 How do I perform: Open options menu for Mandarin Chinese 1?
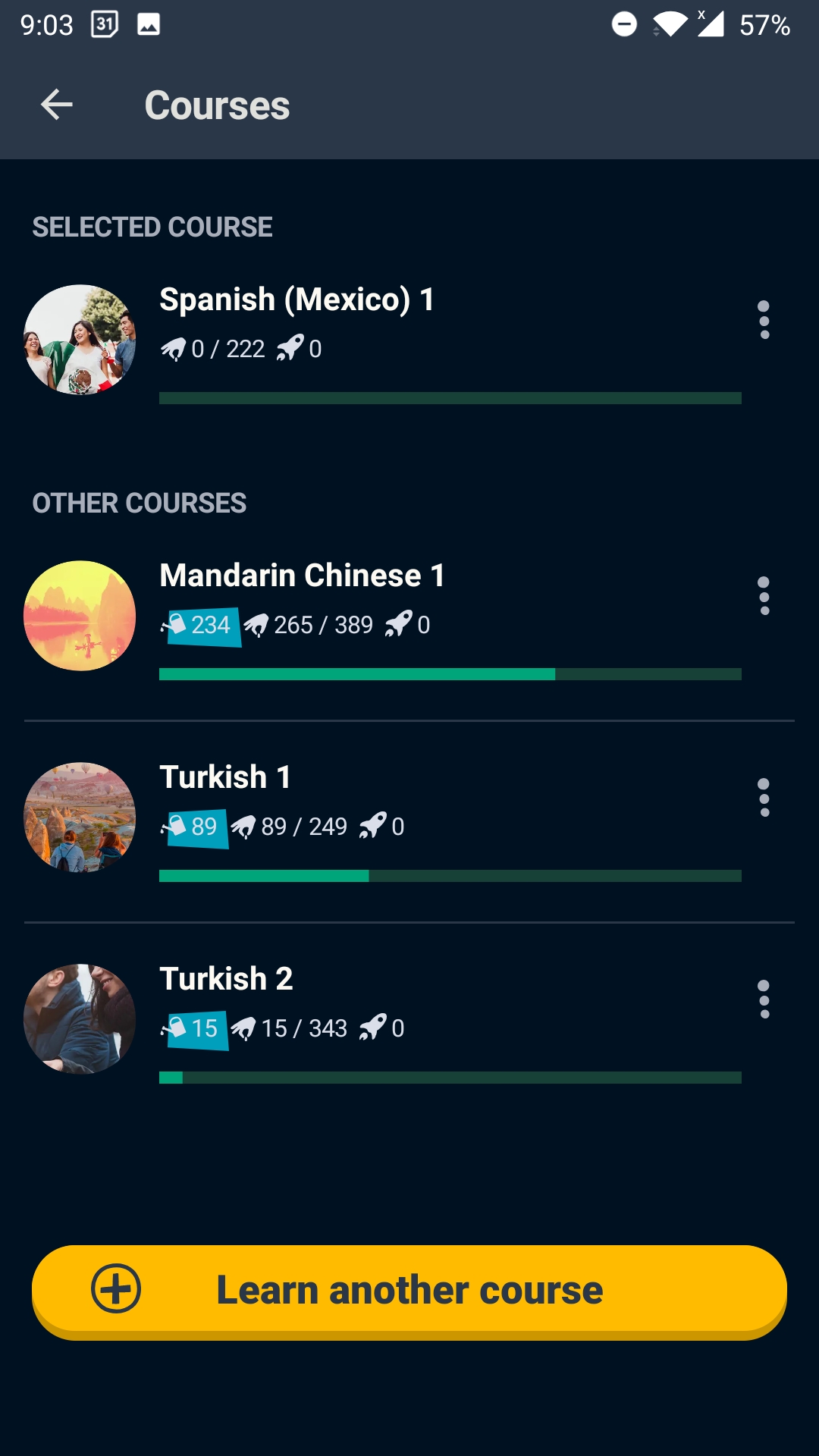tap(764, 596)
